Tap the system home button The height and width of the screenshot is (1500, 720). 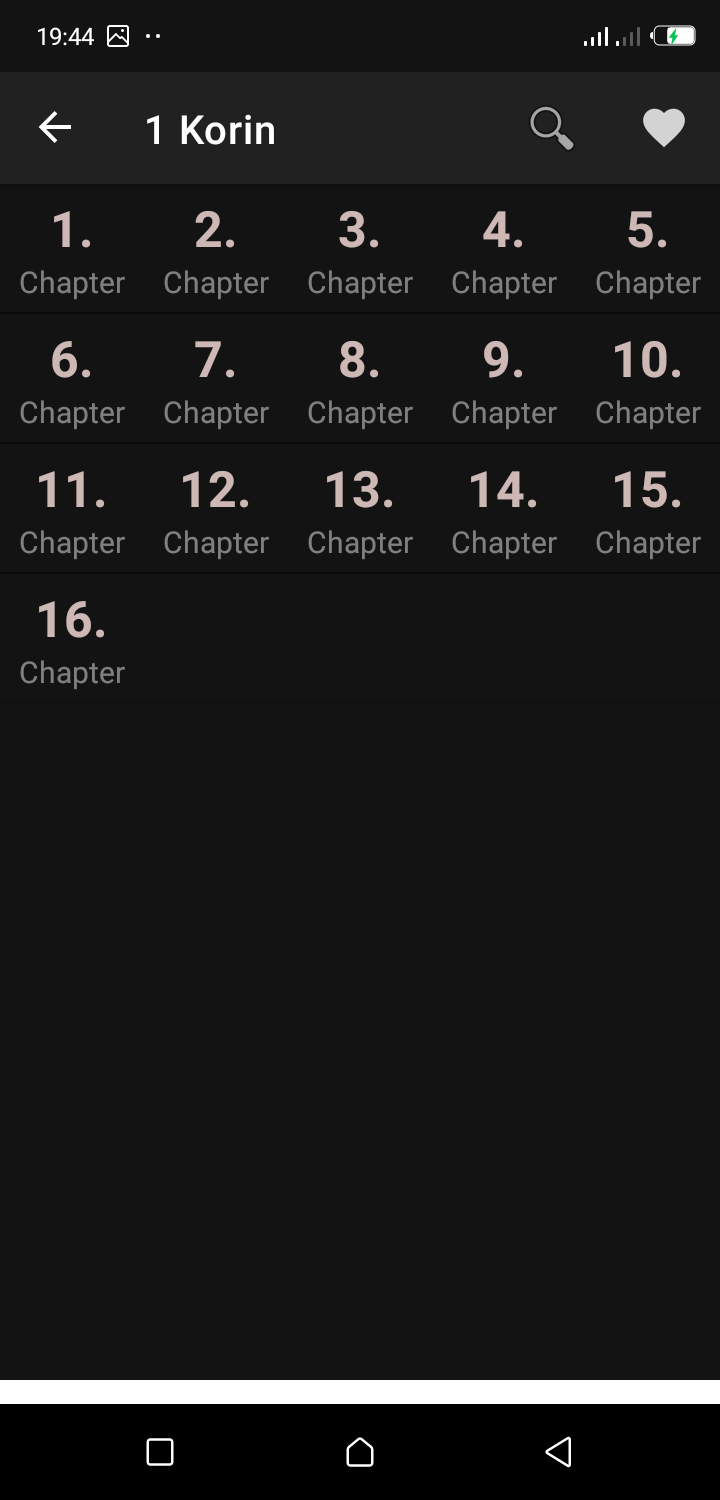point(360,1452)
